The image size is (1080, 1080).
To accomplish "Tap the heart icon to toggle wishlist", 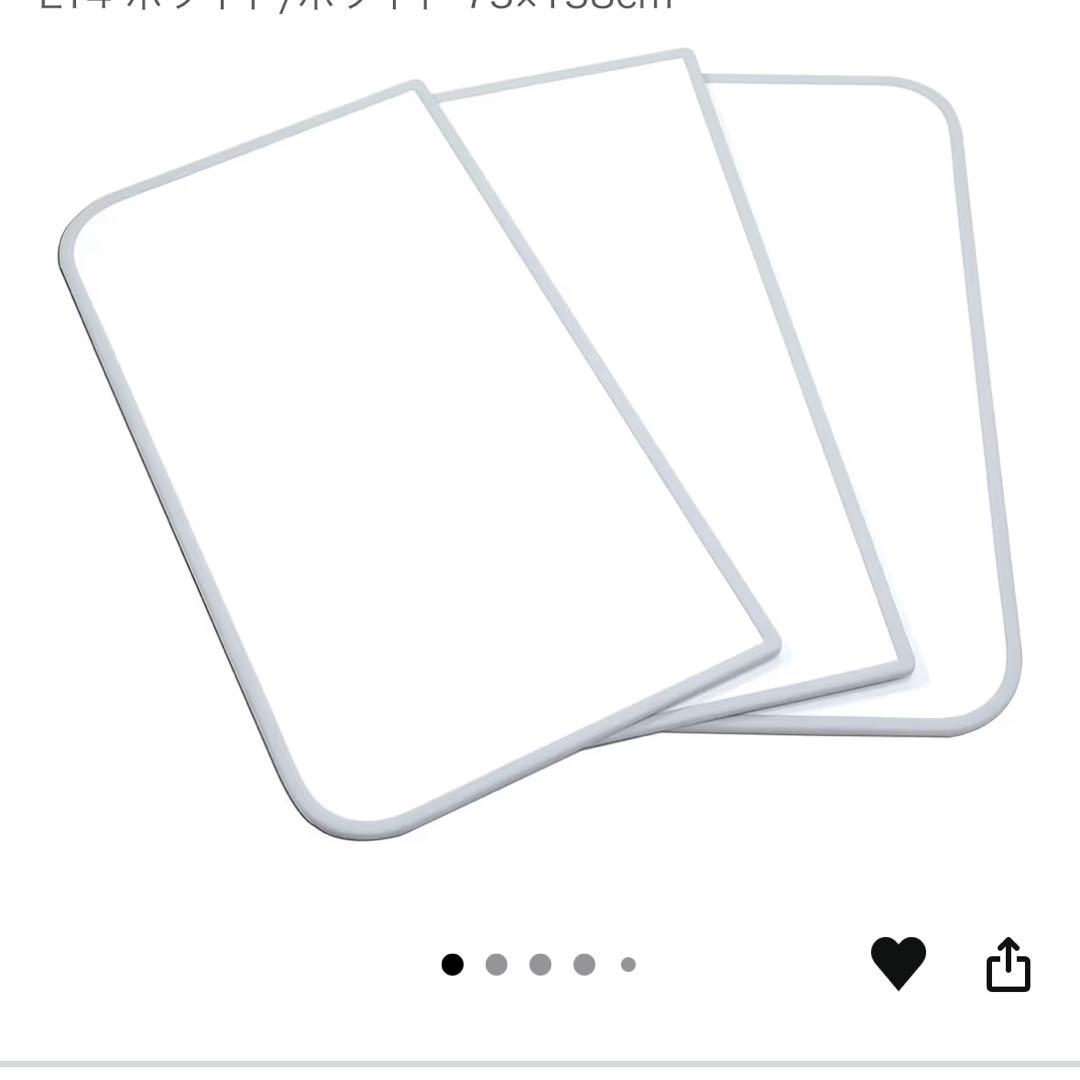I will pos(898,963).
